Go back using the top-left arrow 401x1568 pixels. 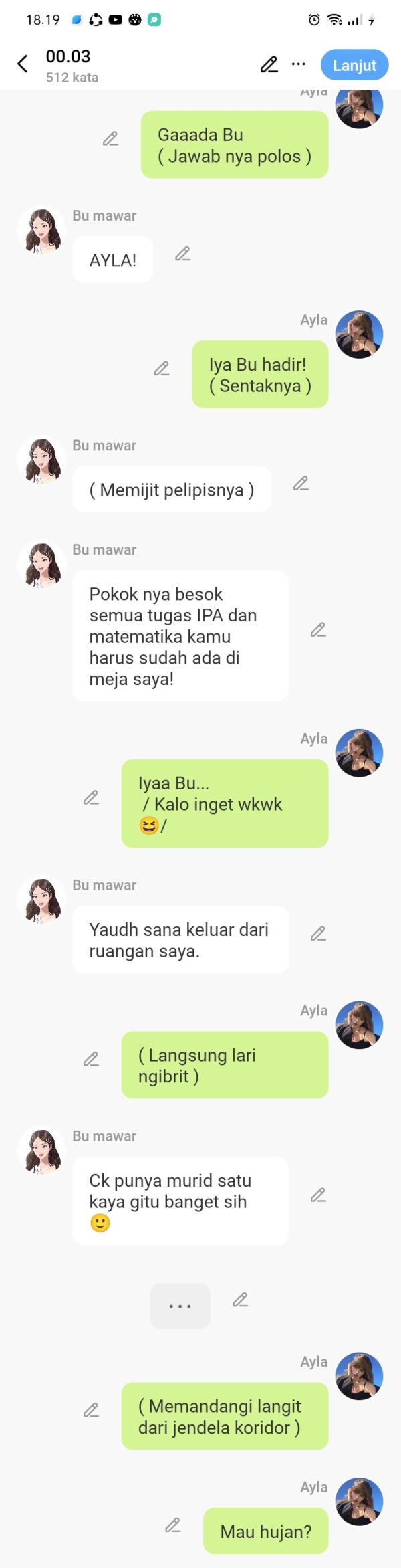tap(23, 64)
